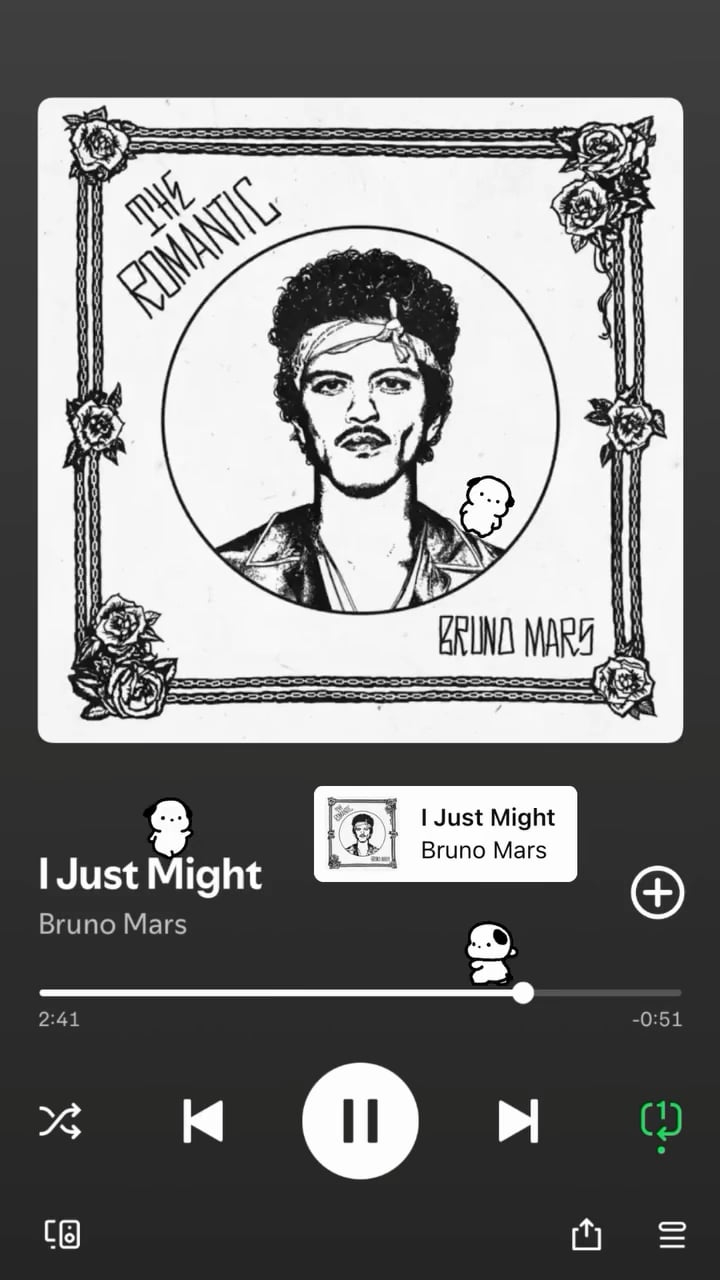Screen dimensions: 720x1280
Task: Add "I Just Might" via the plus icon
Action: tap(657, 892)
